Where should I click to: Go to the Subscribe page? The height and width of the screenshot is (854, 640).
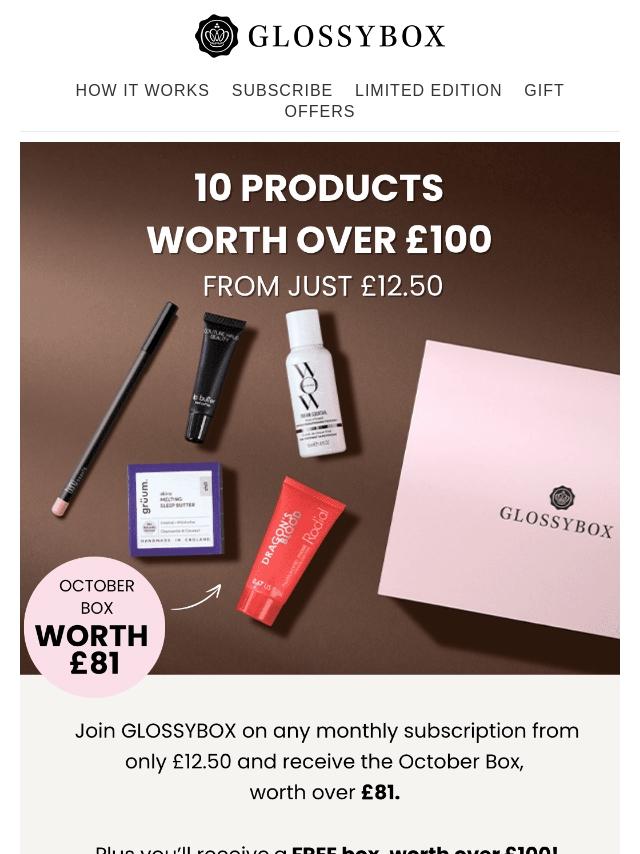coord(282,90)
